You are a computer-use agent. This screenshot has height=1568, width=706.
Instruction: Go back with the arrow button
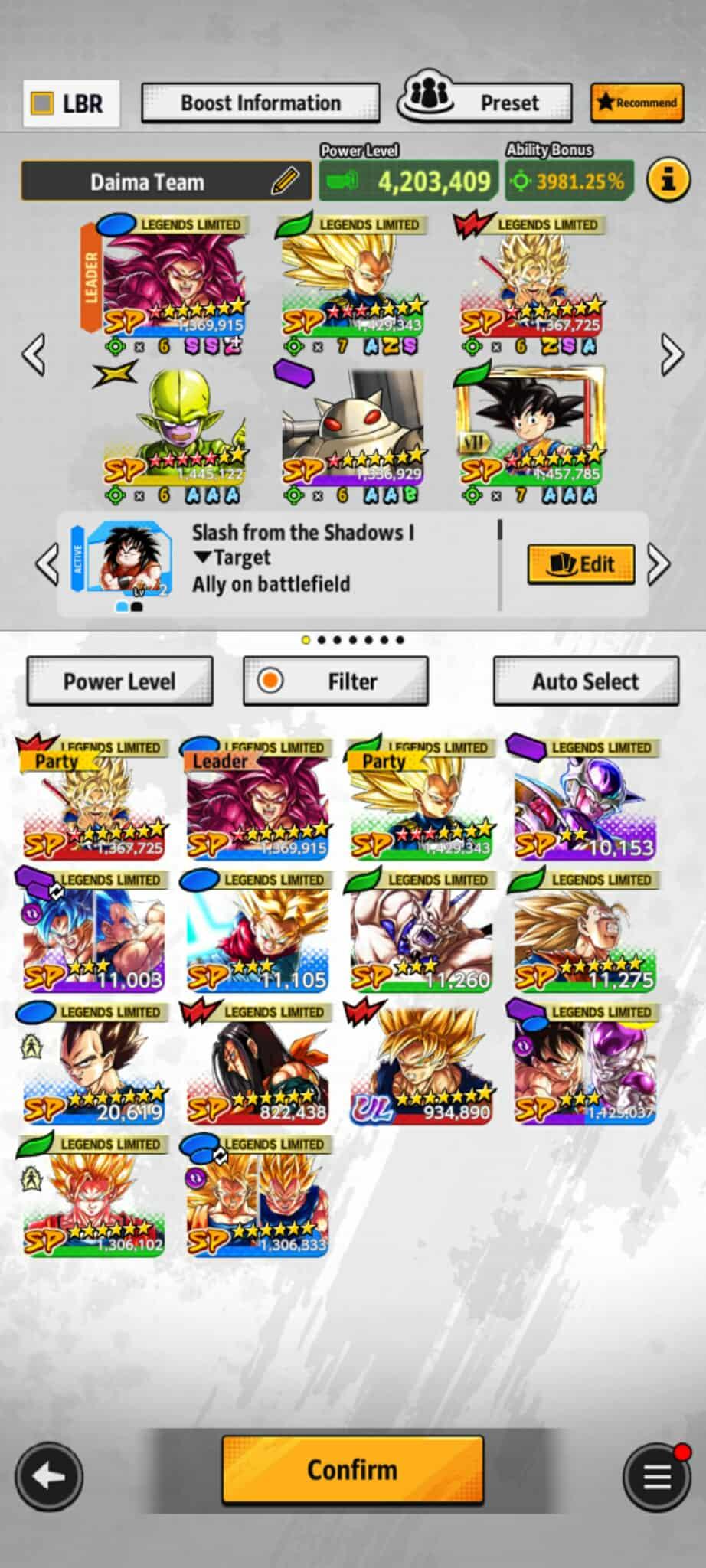[49, 1475]
